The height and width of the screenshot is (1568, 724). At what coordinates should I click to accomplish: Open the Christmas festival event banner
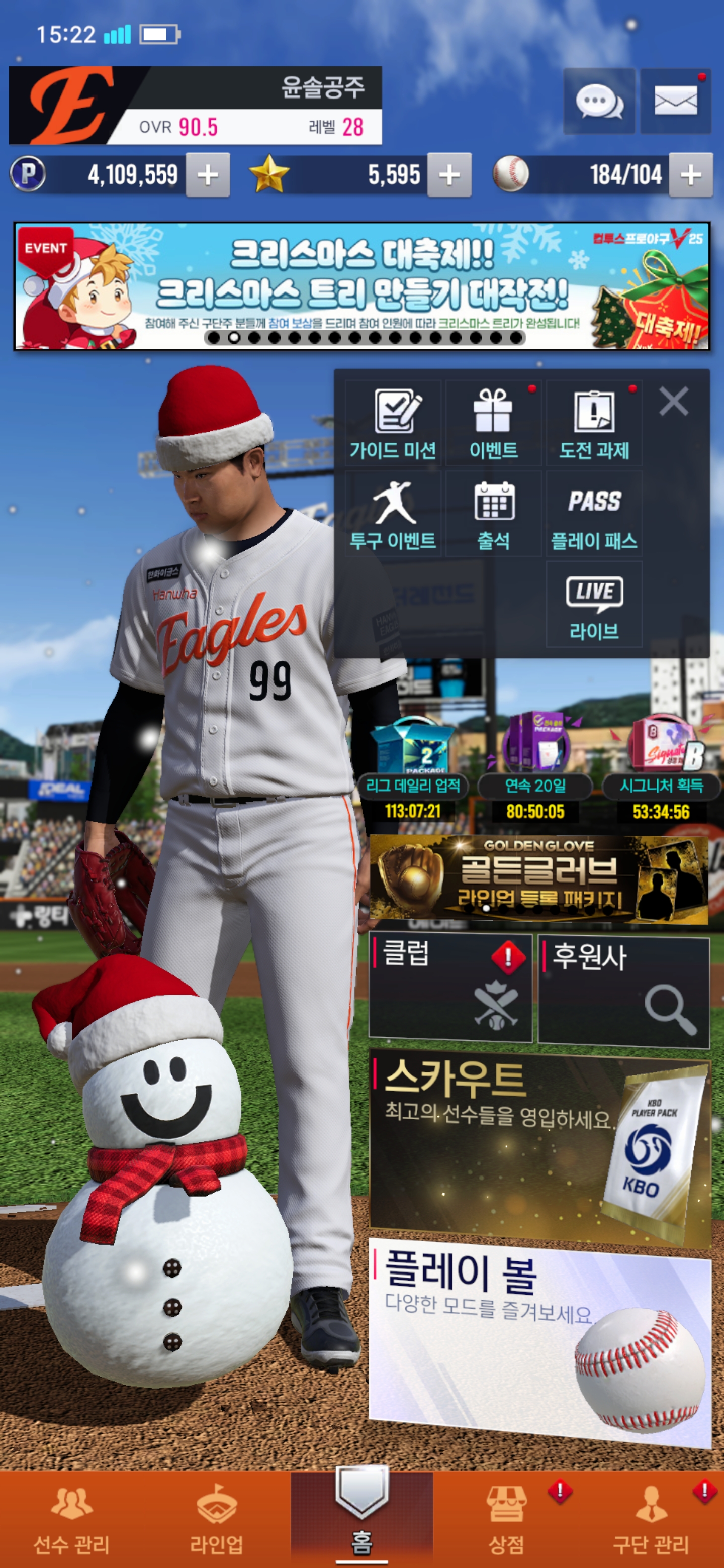[361, 286]
